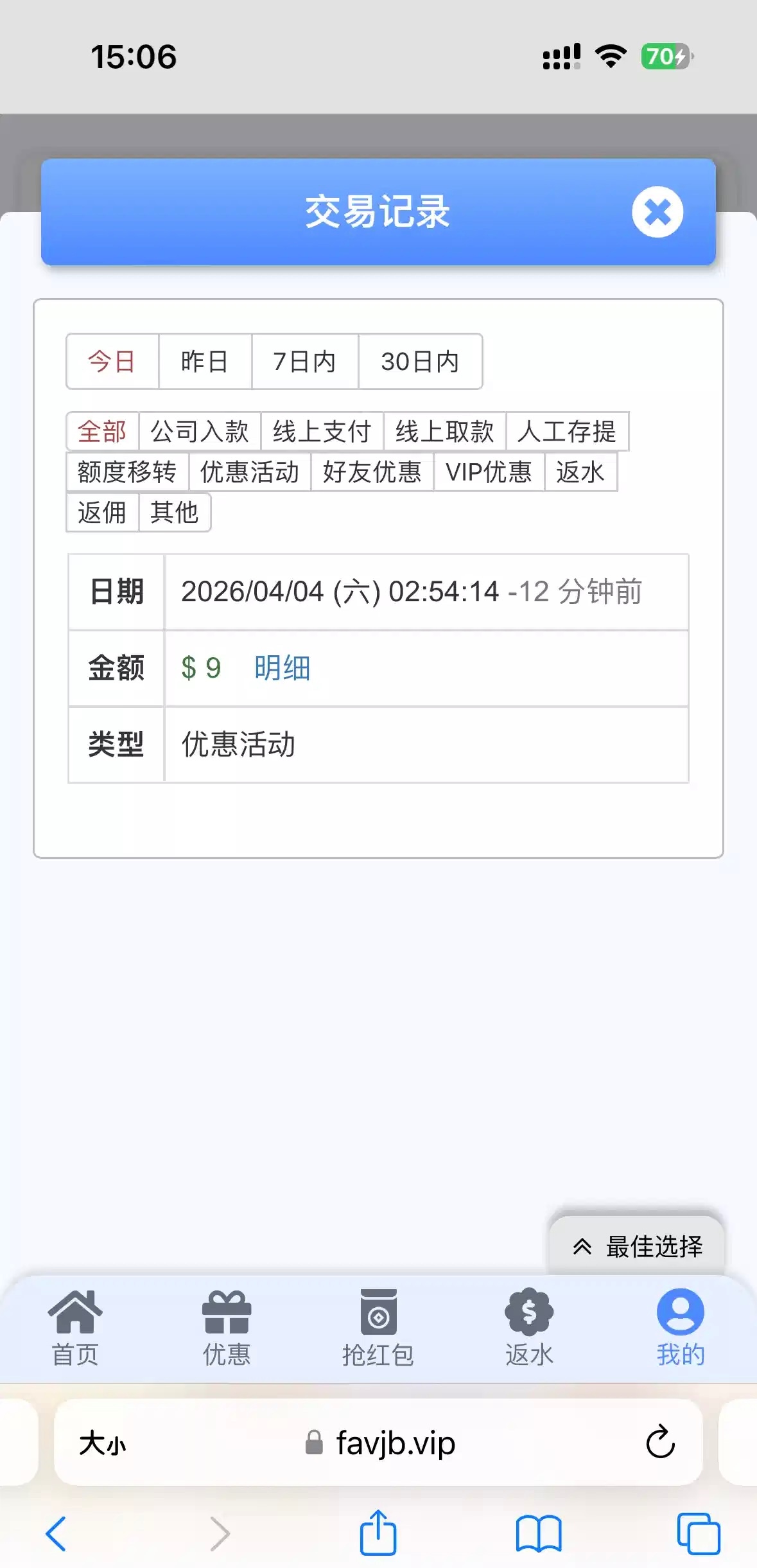Show 好友优惠 transactions

click(x=372, y=472)
